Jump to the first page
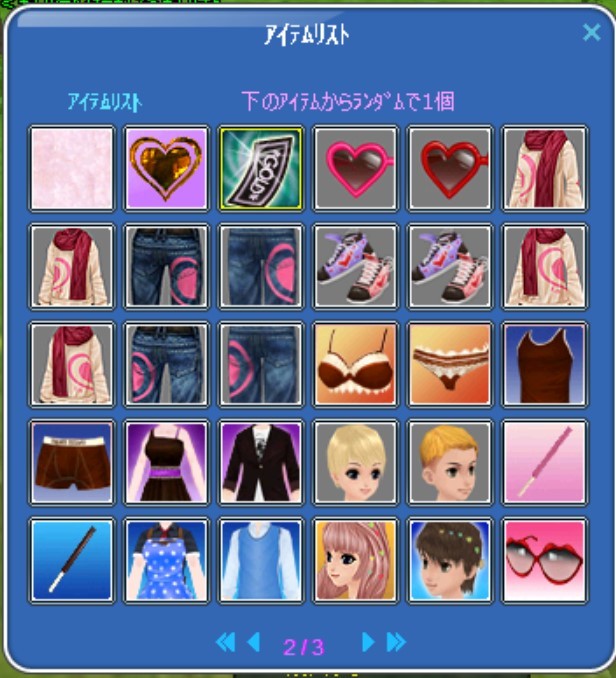 [x=225, y=642]
